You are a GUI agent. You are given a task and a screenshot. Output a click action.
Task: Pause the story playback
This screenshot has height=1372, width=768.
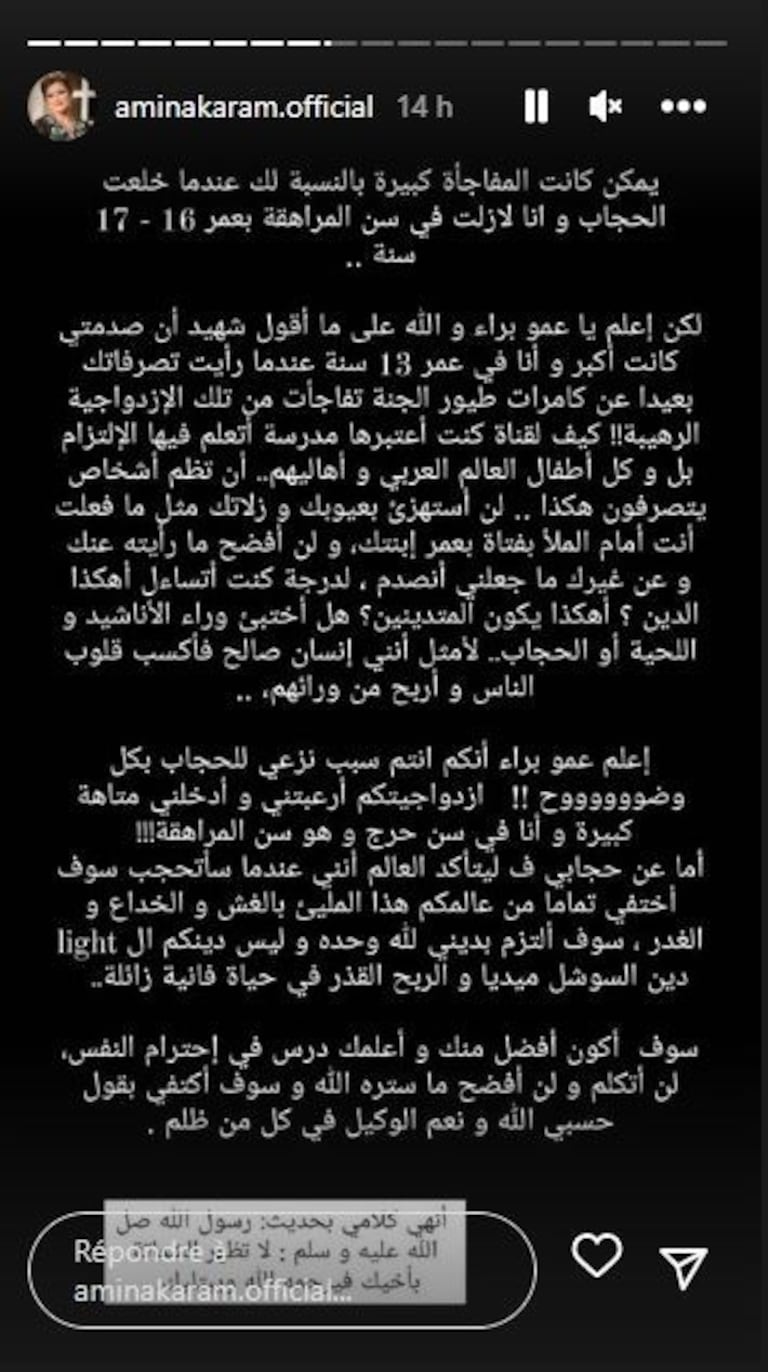pos(536,106)
